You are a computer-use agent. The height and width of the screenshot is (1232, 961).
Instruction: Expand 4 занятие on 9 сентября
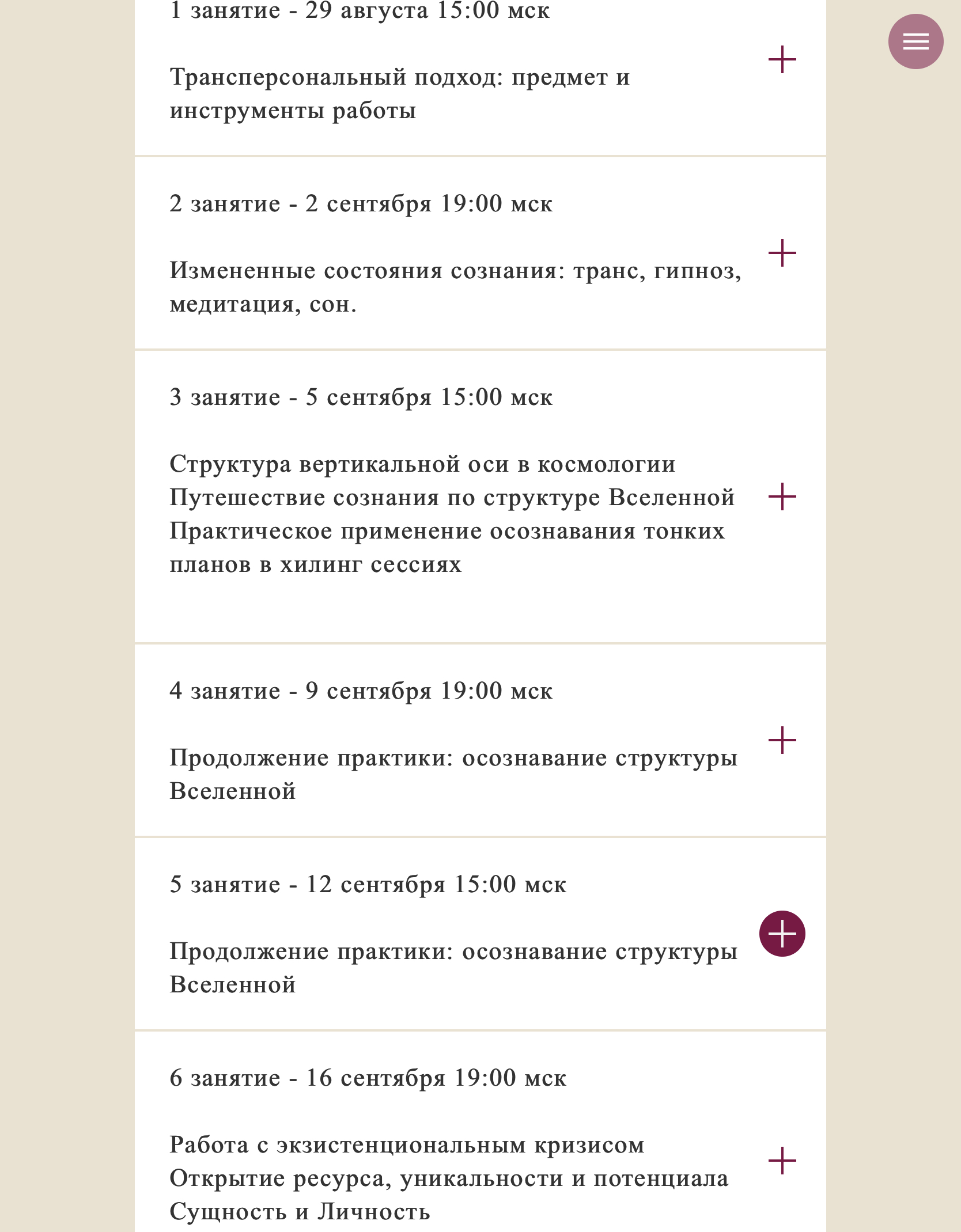(782, 741)
